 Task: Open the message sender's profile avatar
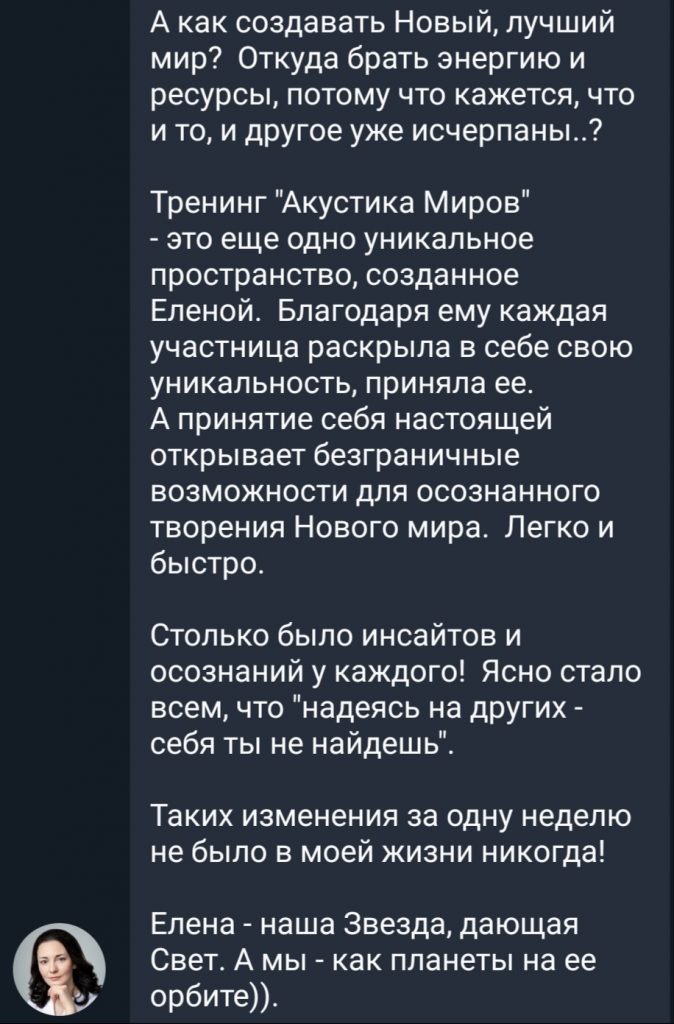click(x=65, y=964)
